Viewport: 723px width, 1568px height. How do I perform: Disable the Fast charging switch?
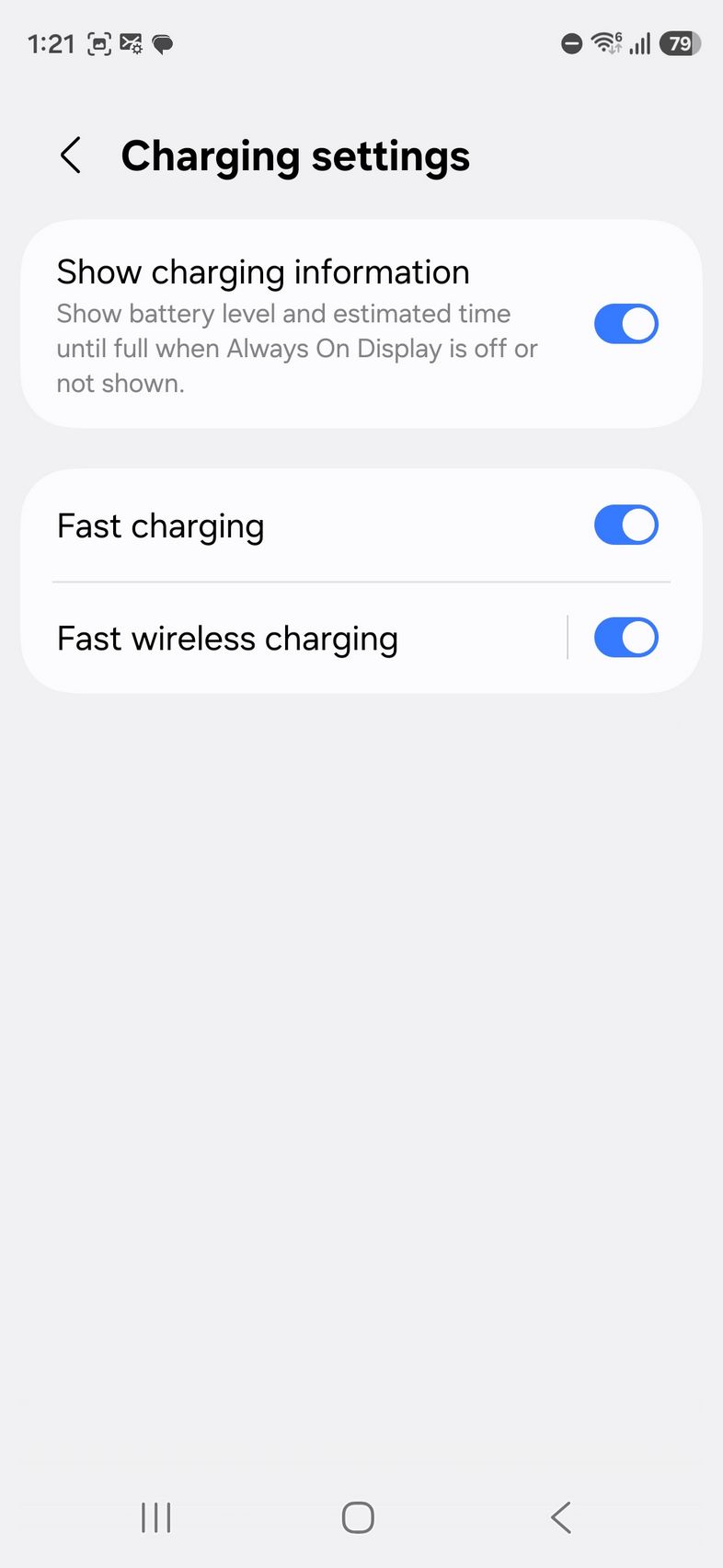click(x=625, y=525)
